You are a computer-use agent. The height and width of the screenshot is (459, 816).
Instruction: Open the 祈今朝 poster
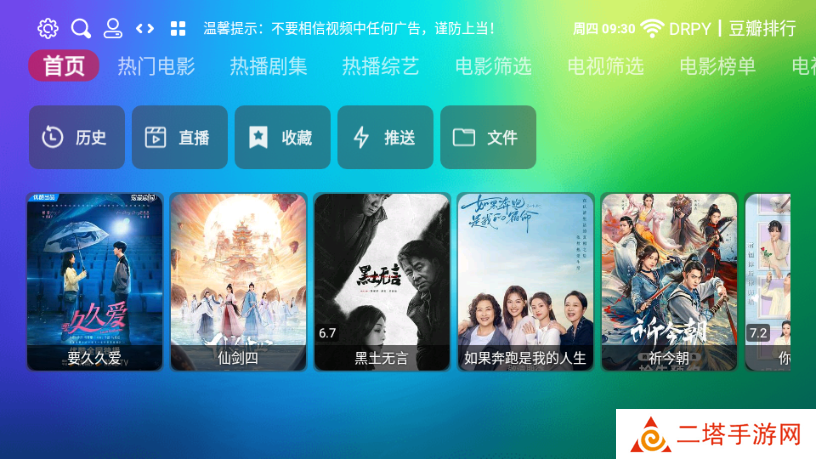click(x=669, y=281)
